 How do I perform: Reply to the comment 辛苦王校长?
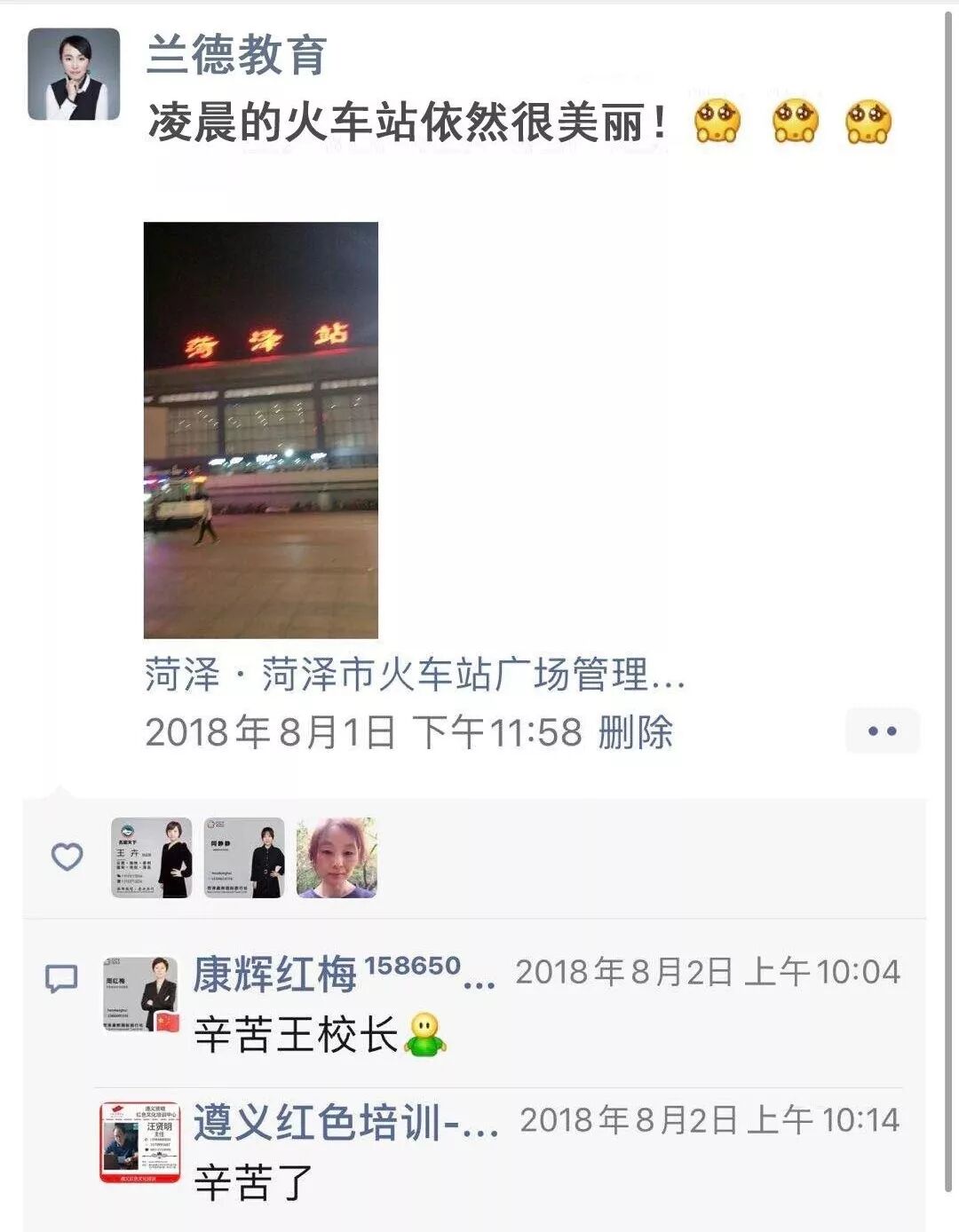click(296, 1035)
